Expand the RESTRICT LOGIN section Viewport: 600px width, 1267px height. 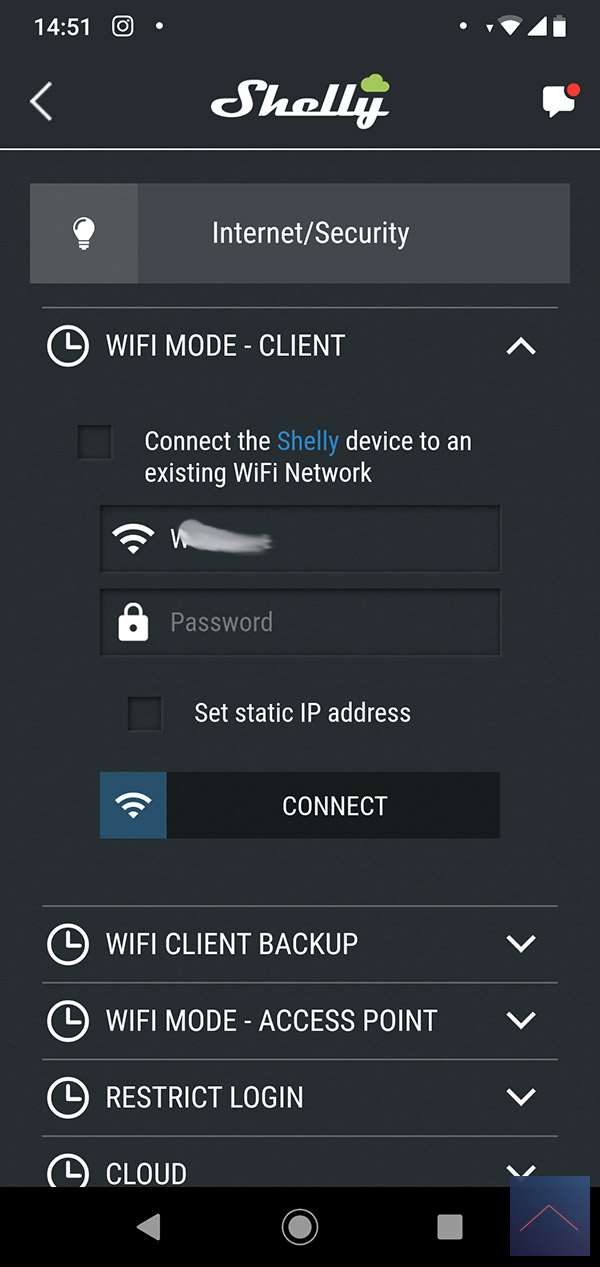coord(521,1097)
